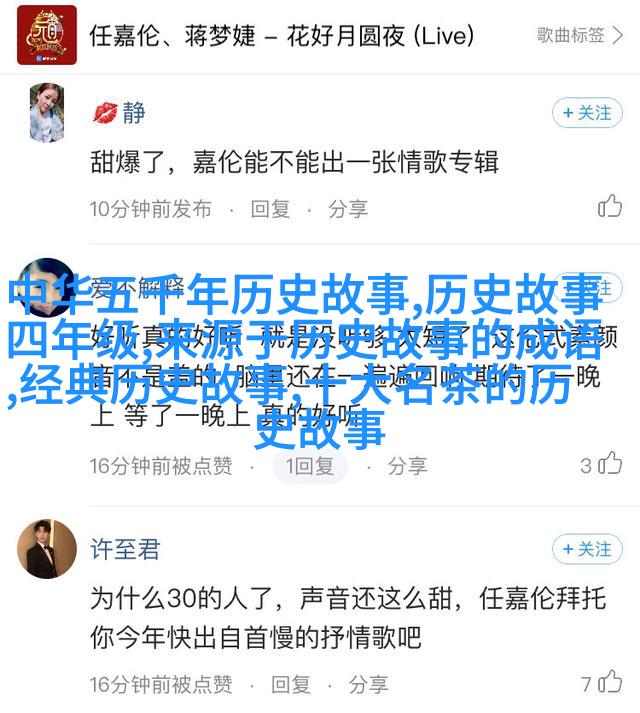This screenshot has height=713, width=640.
Task: Share 静's comment
Action: pos(348,209)
